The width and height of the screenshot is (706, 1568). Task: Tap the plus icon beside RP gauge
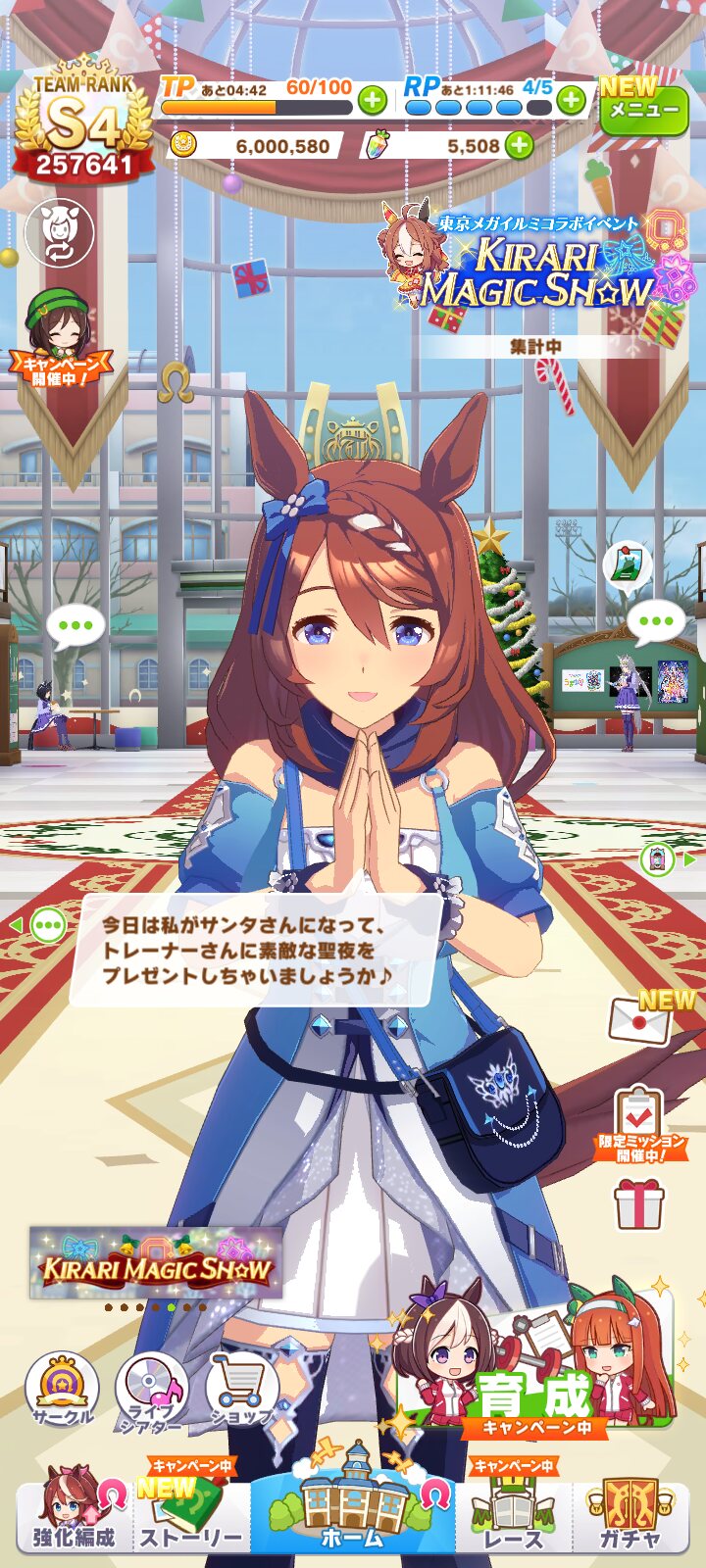[572, 99]
